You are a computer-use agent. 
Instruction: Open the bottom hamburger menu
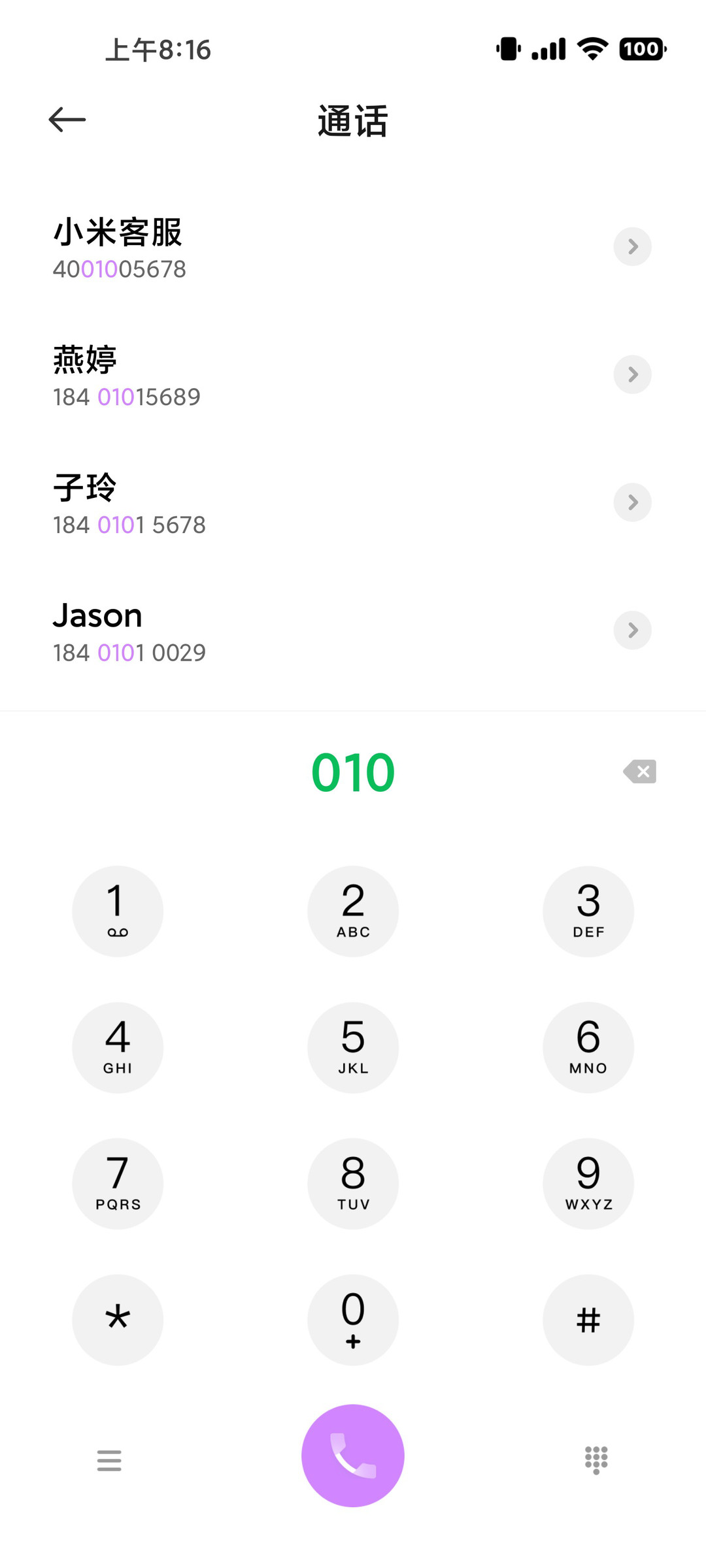click(x=109, y=1460)
